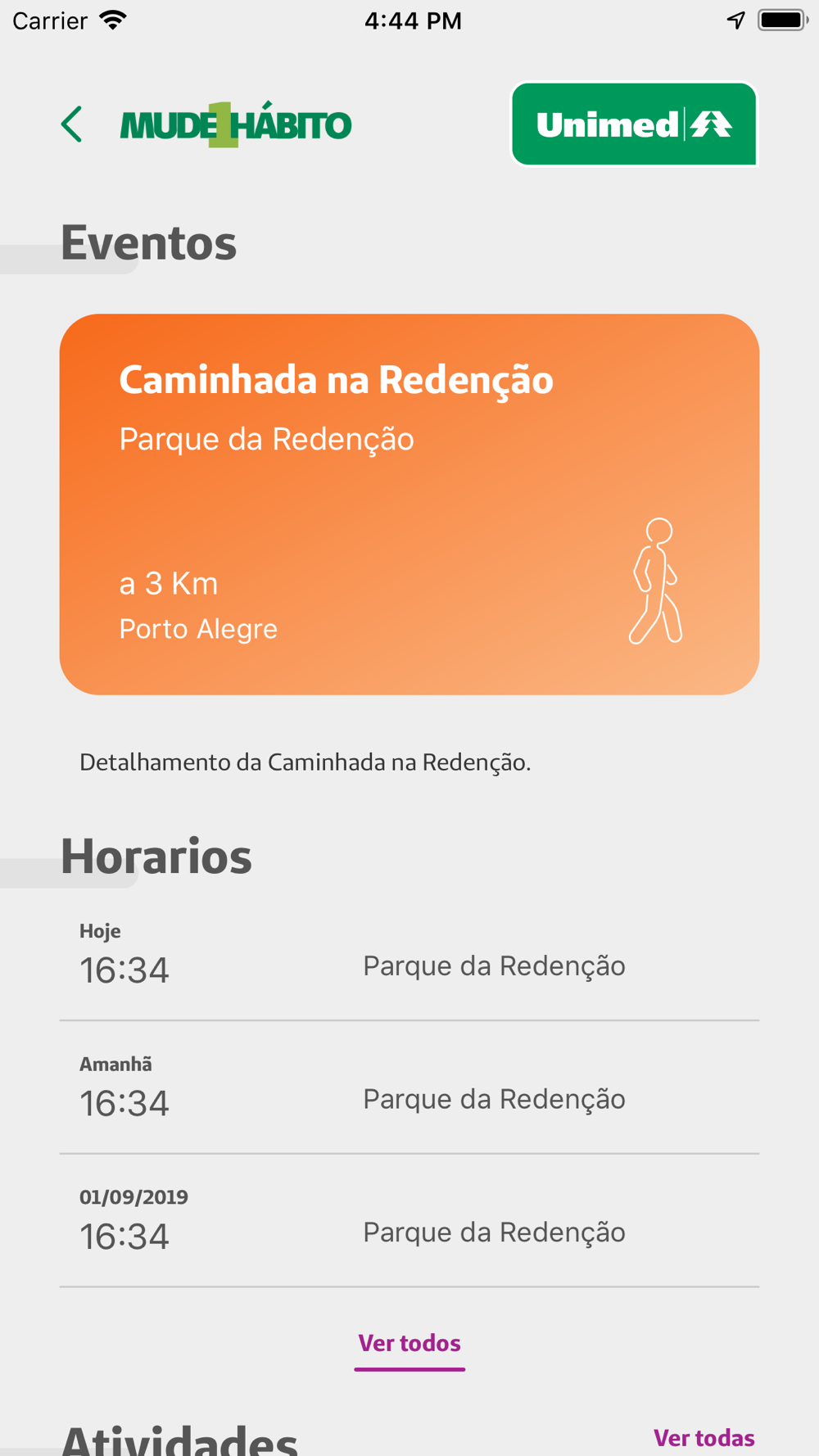Open the Caminhada na Redenção event card
This screenshot has width=819, height=1456.
(409, 504)
